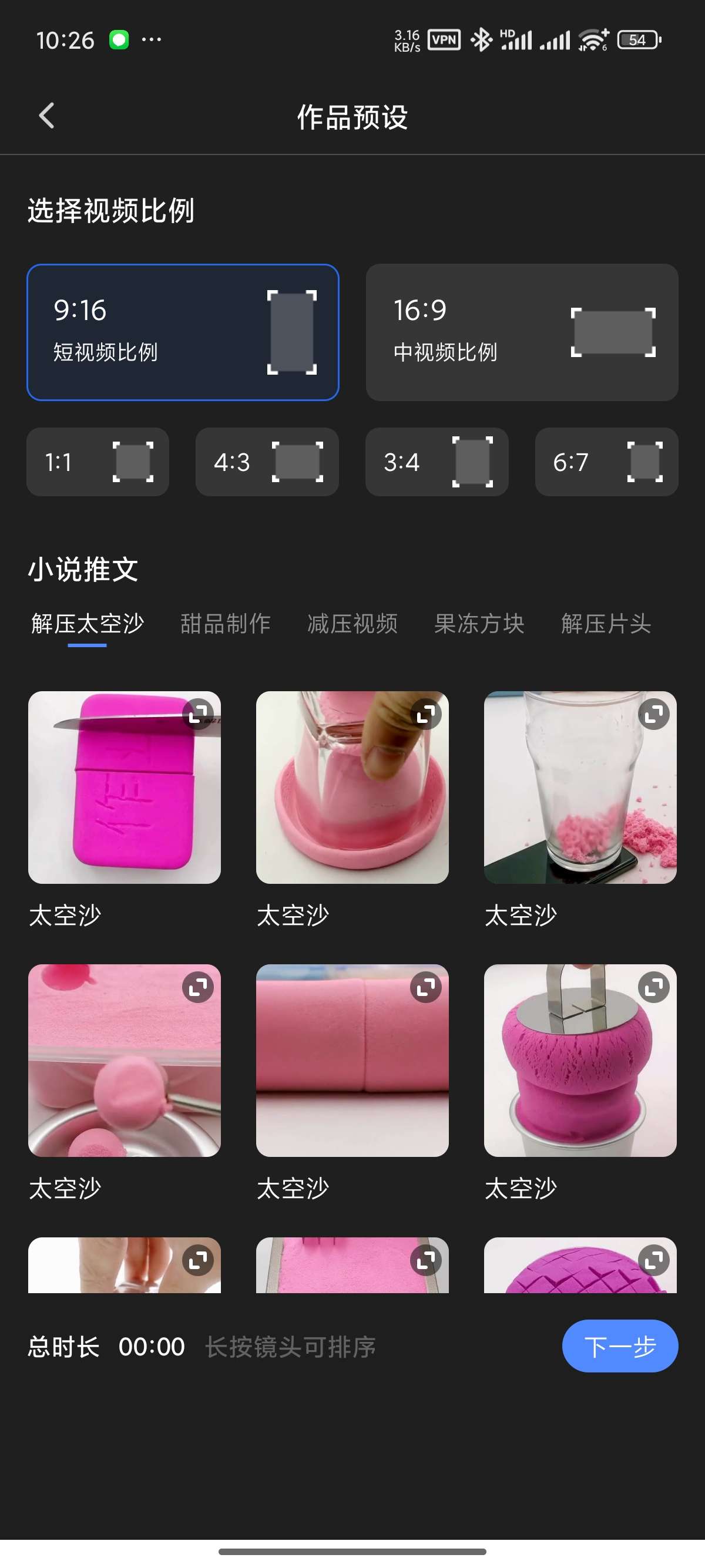Select the 1:1 aspect ratio
Image resolution: width=705 pixels, height=1568 pixels.
pos(98,462)
